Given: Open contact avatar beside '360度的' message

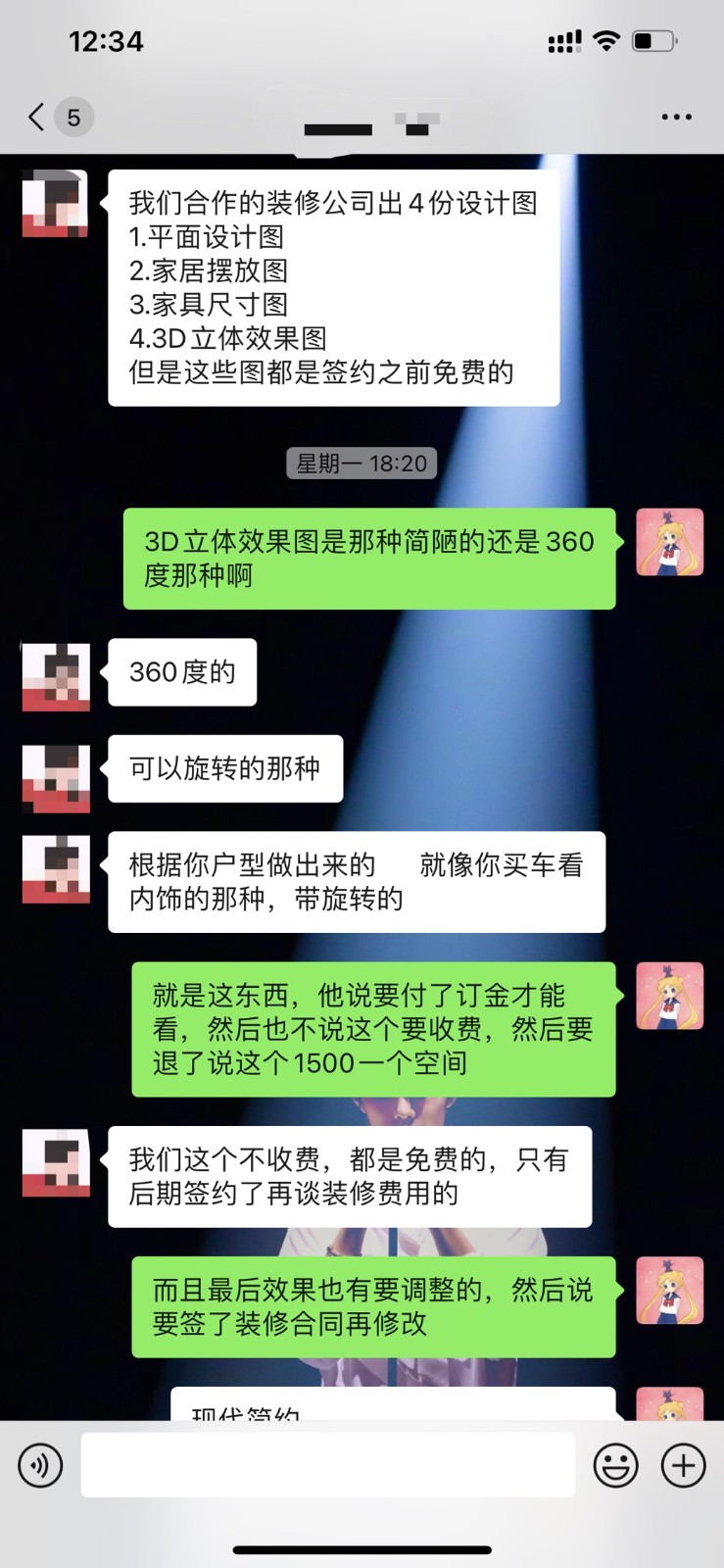Looking at the screenshot, I should coord(56,676).
